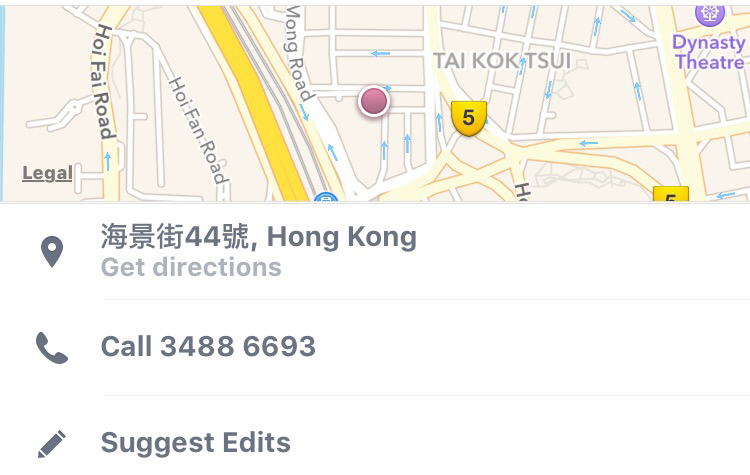Tap the pink location pin on the map
This screenshot has height=475, width=750.
pos(374,100)
